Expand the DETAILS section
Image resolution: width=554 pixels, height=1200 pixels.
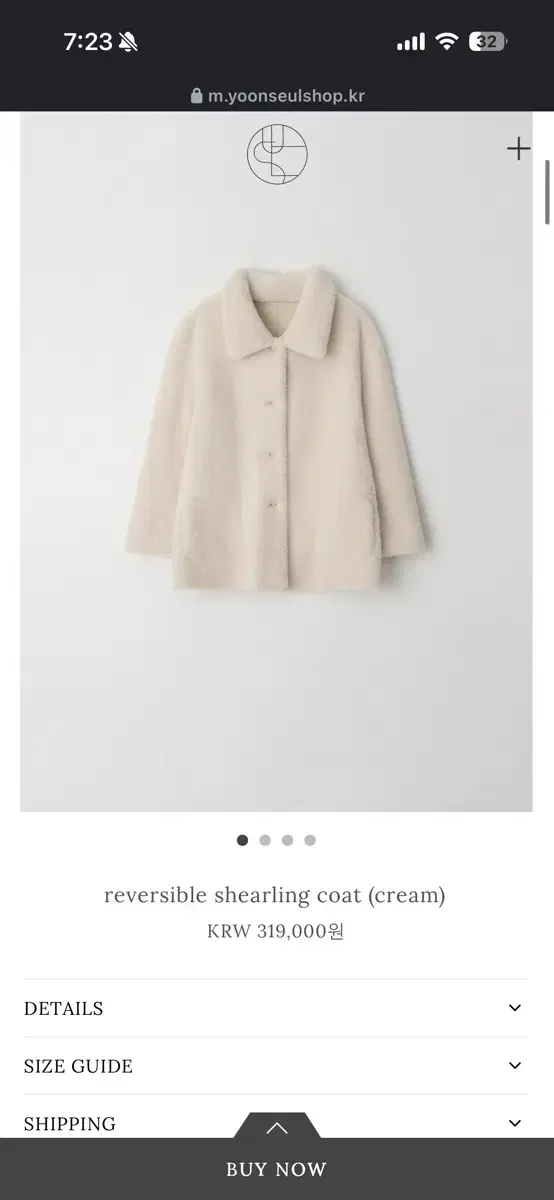pyautogui.click(x=276, y=1008)
